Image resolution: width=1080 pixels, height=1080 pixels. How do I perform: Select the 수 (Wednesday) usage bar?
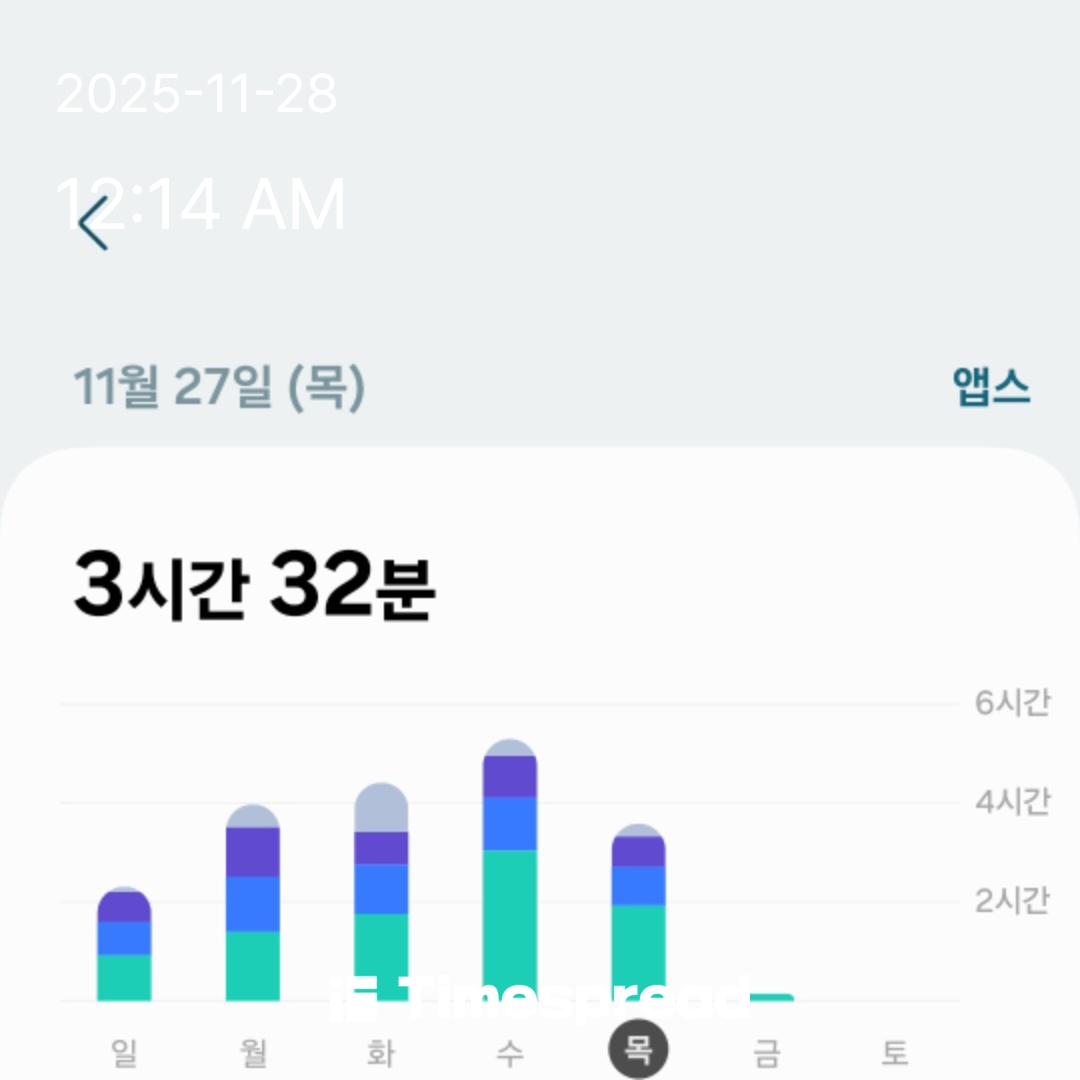510,870
